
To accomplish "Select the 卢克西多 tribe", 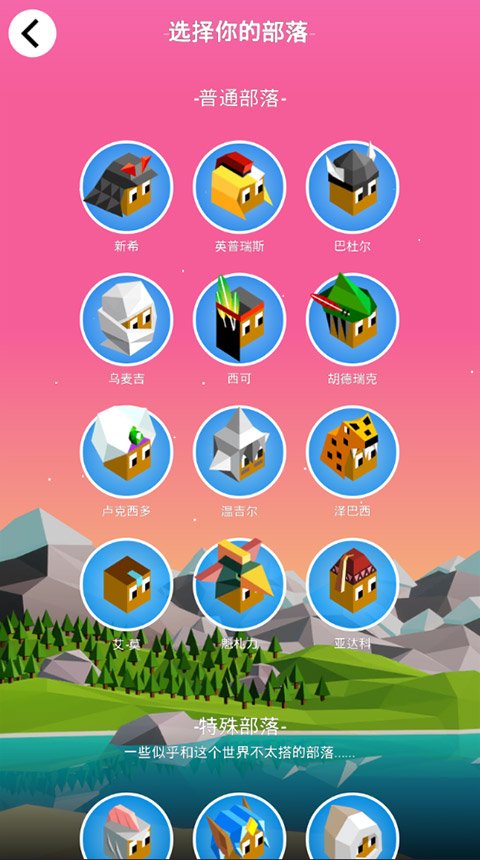I will [x=126, y=451].
